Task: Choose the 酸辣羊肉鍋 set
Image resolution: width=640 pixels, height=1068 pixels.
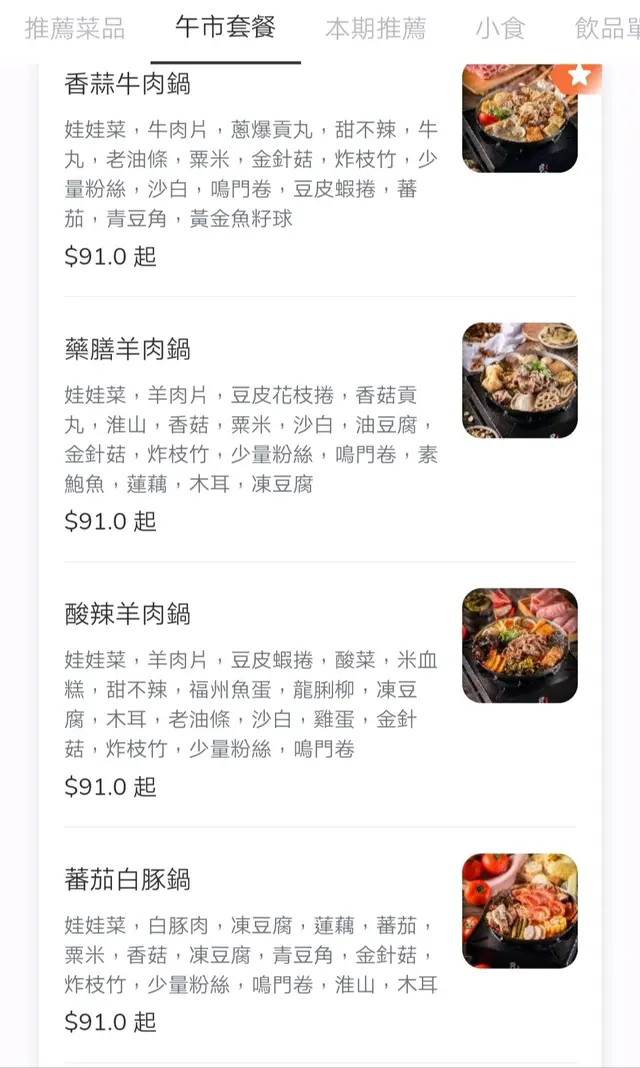Action: pos(128,614)
